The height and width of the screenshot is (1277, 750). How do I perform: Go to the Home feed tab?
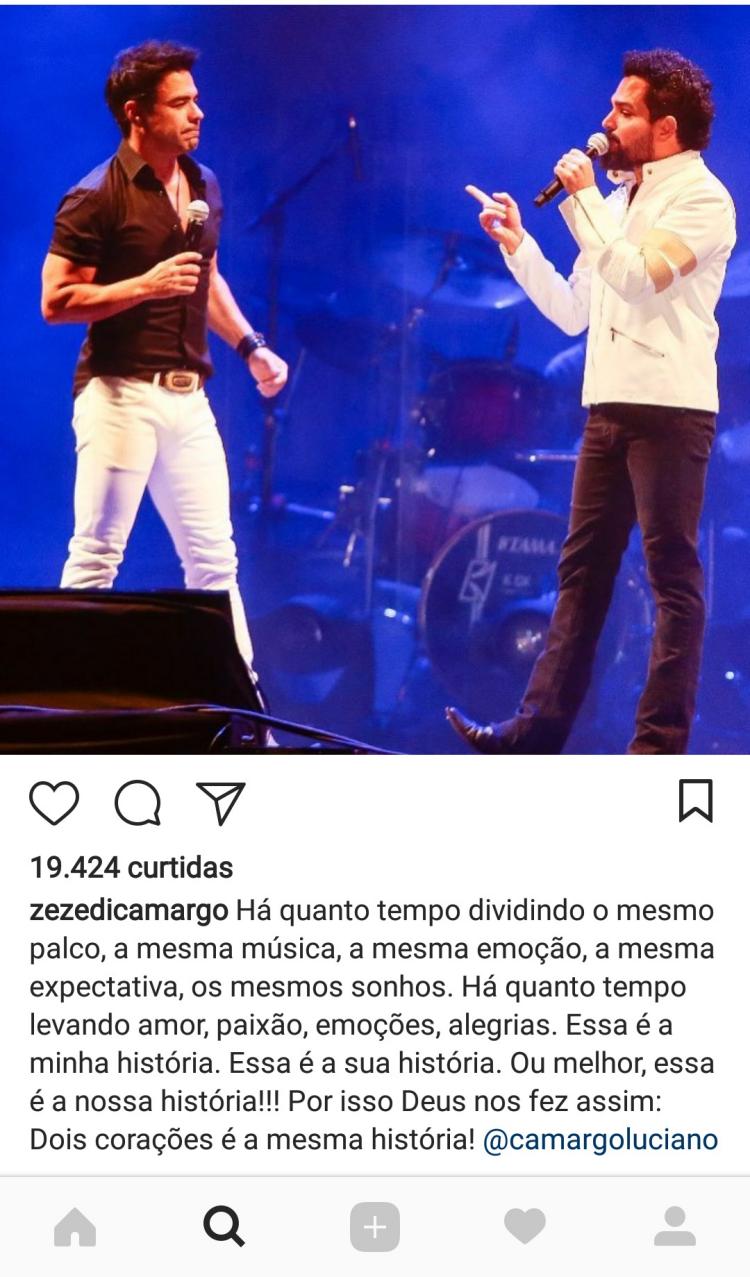pyautogui.click(x=75, y=1226)
